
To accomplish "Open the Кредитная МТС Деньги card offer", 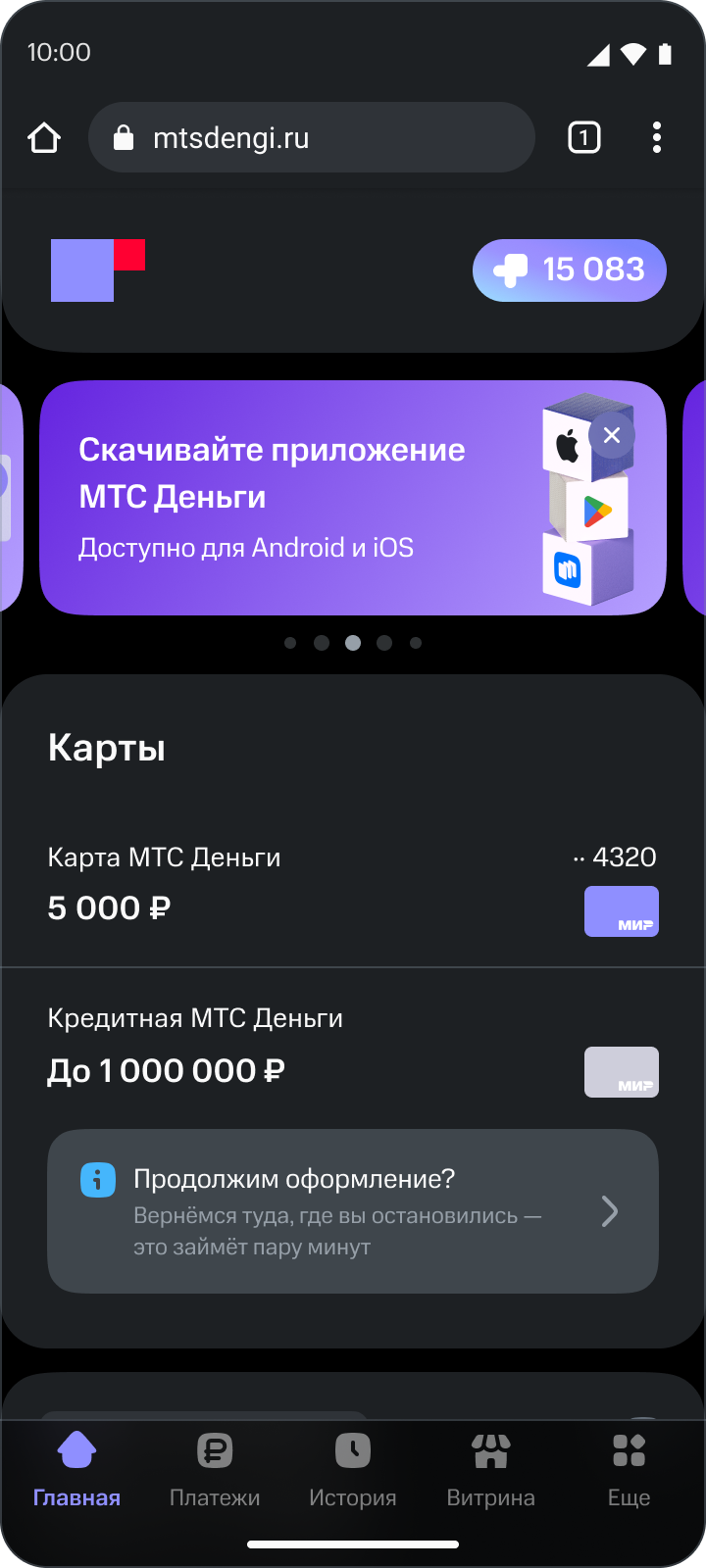I will click(x=353, y=1047).
